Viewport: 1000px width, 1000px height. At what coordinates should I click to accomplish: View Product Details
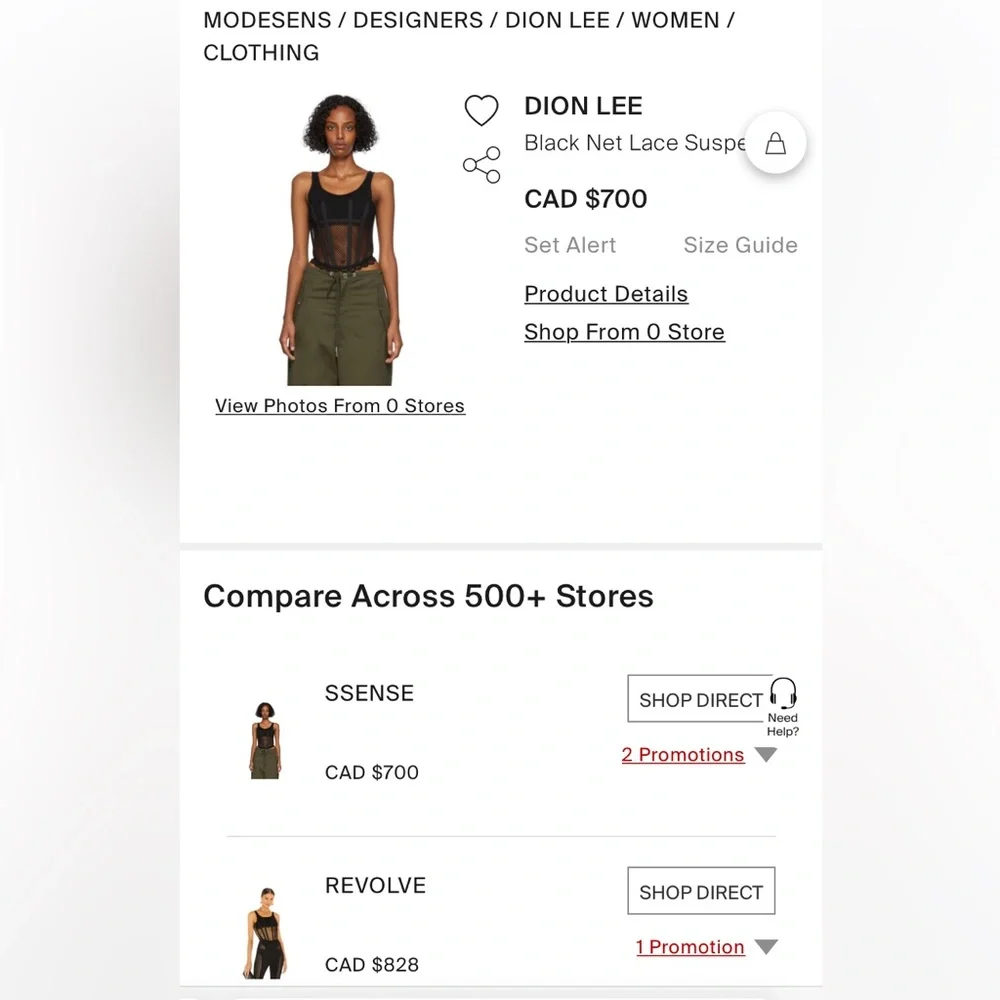606,294
